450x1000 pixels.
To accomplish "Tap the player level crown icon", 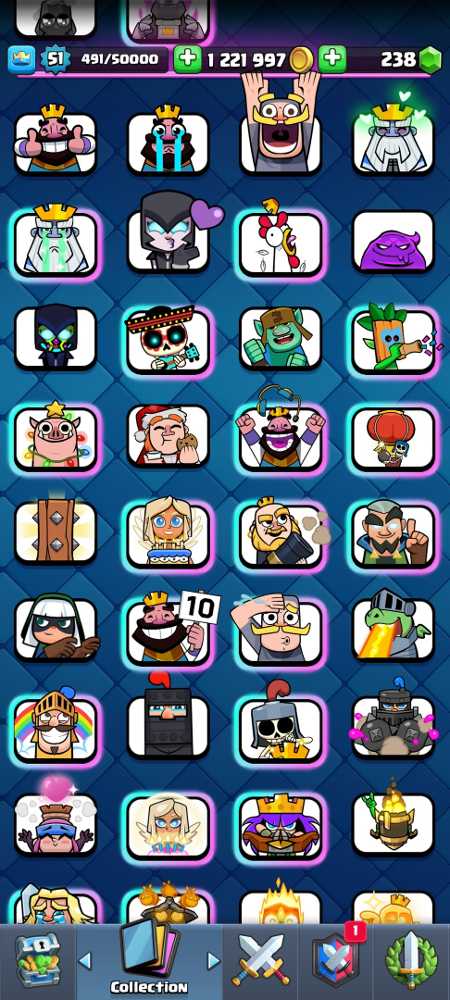I will [21, 60].
